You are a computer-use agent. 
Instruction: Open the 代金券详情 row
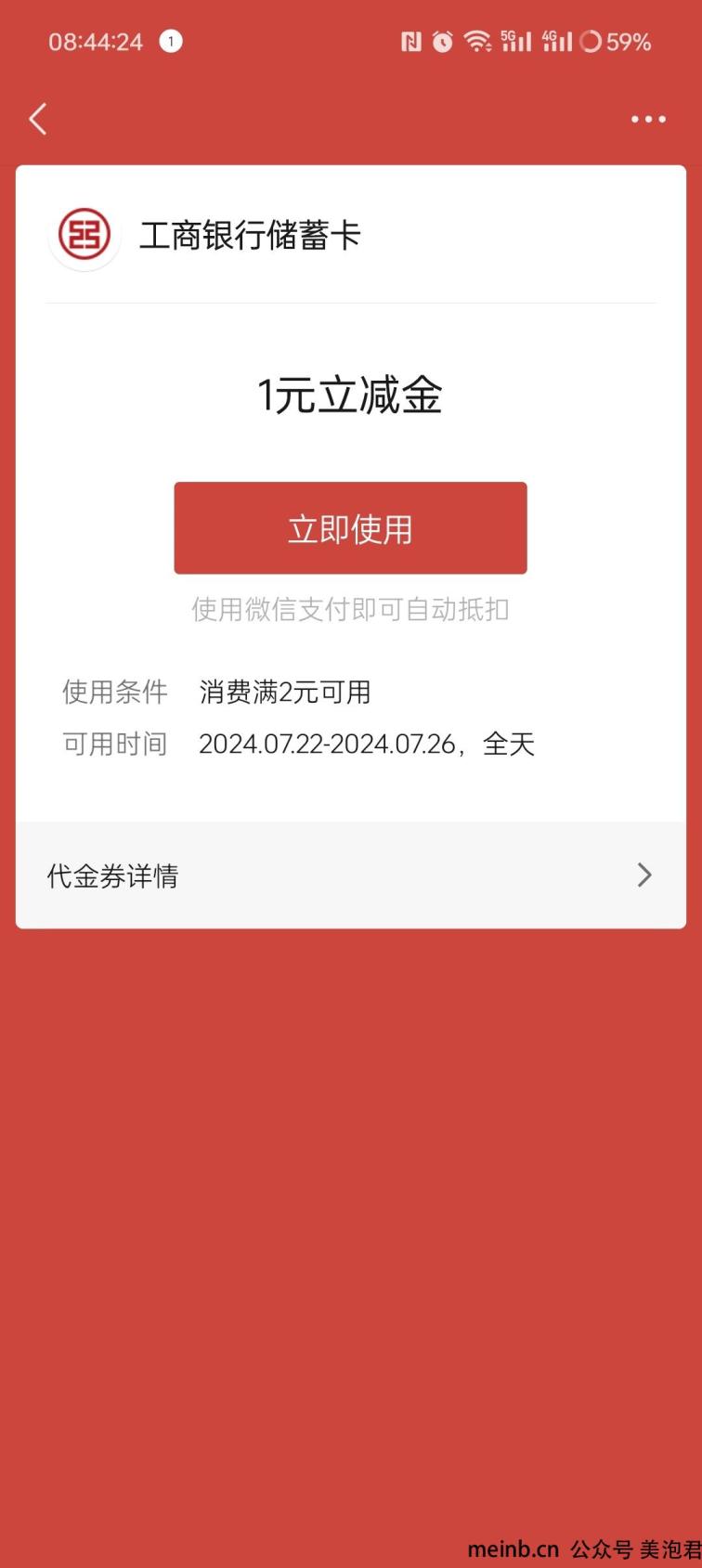tap(351, 875)
